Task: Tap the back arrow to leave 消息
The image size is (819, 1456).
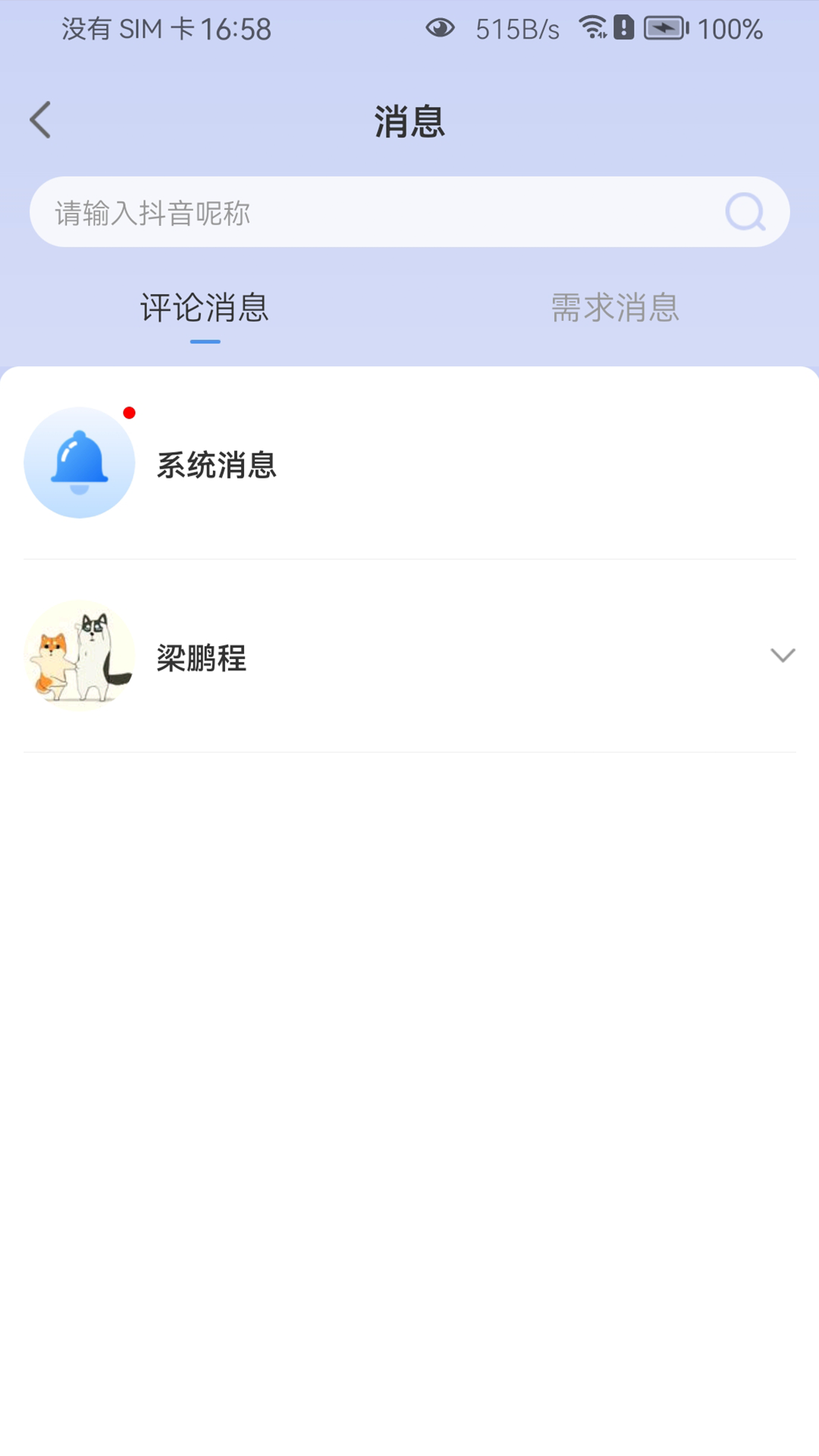Action: click(40, 120)
